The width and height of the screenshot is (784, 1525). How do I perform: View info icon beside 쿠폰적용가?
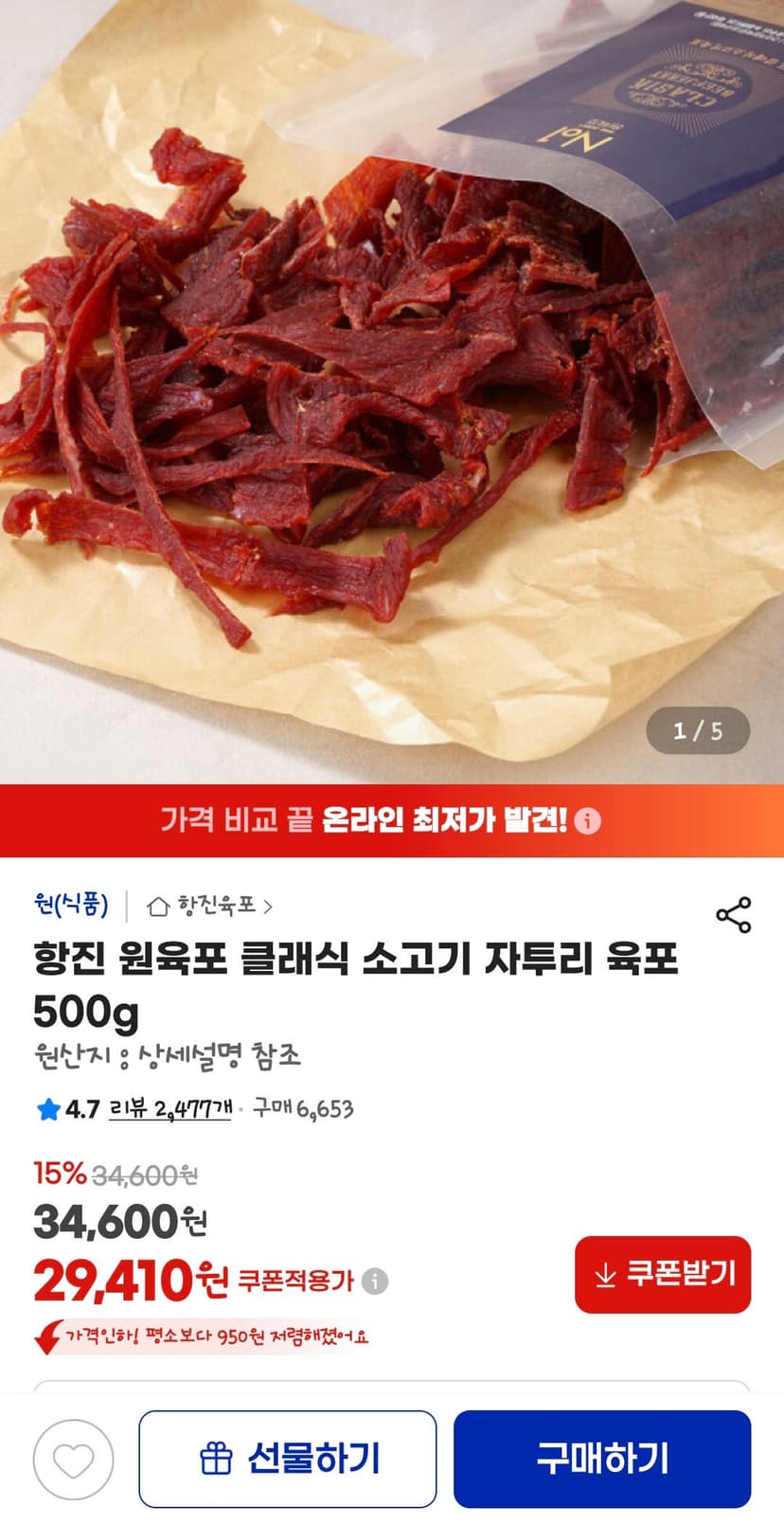pos(375,1282)
